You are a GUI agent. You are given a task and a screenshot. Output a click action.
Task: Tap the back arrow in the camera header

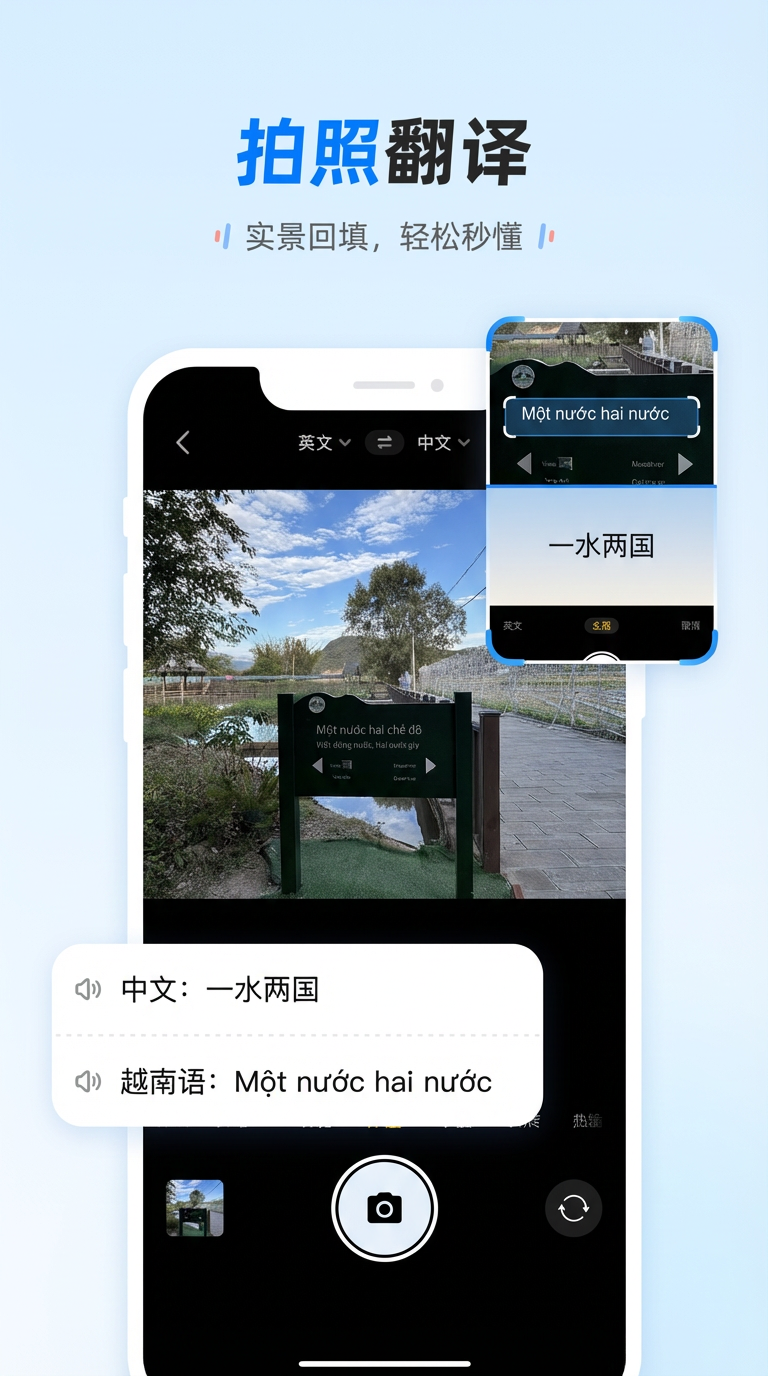(183, 442)
